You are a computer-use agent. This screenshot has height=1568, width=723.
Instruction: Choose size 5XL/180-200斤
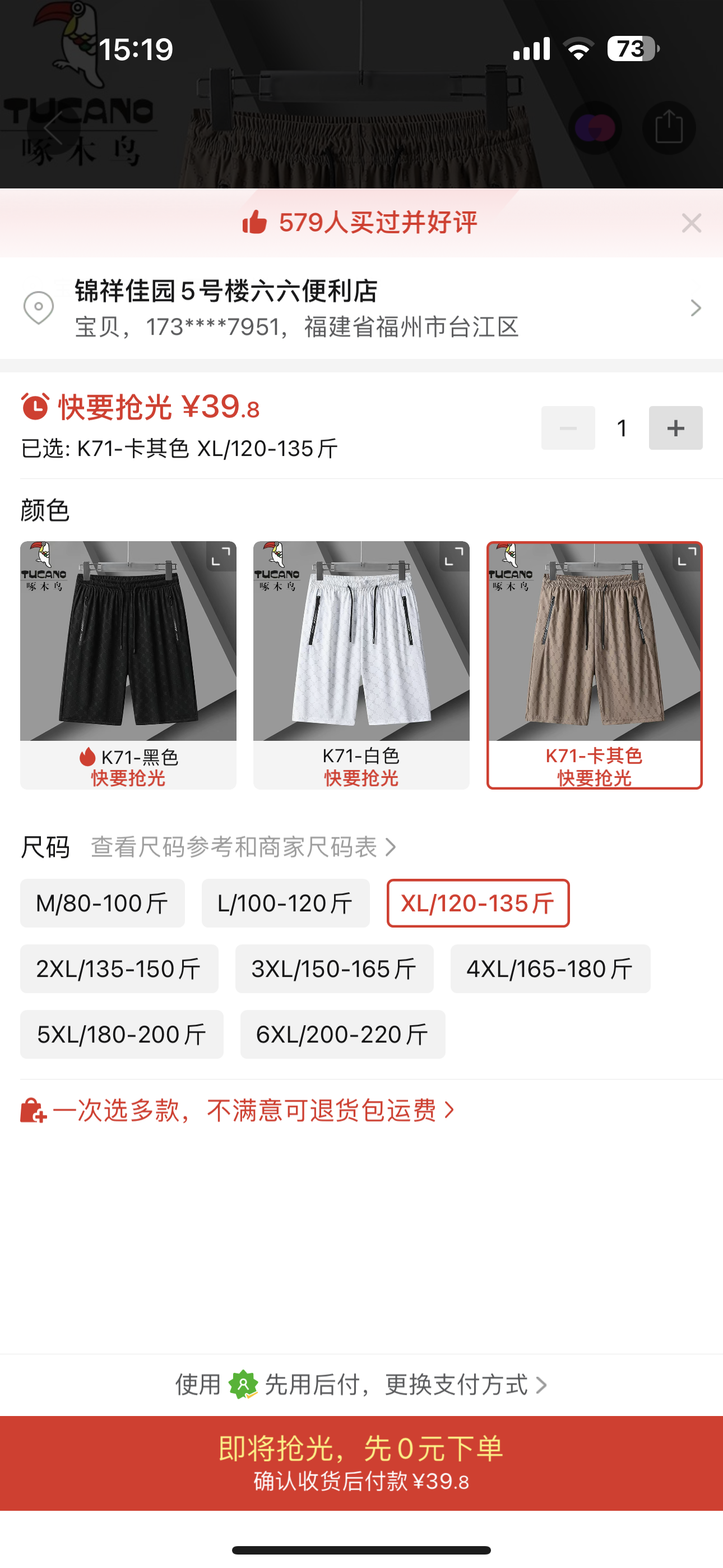122,1035
